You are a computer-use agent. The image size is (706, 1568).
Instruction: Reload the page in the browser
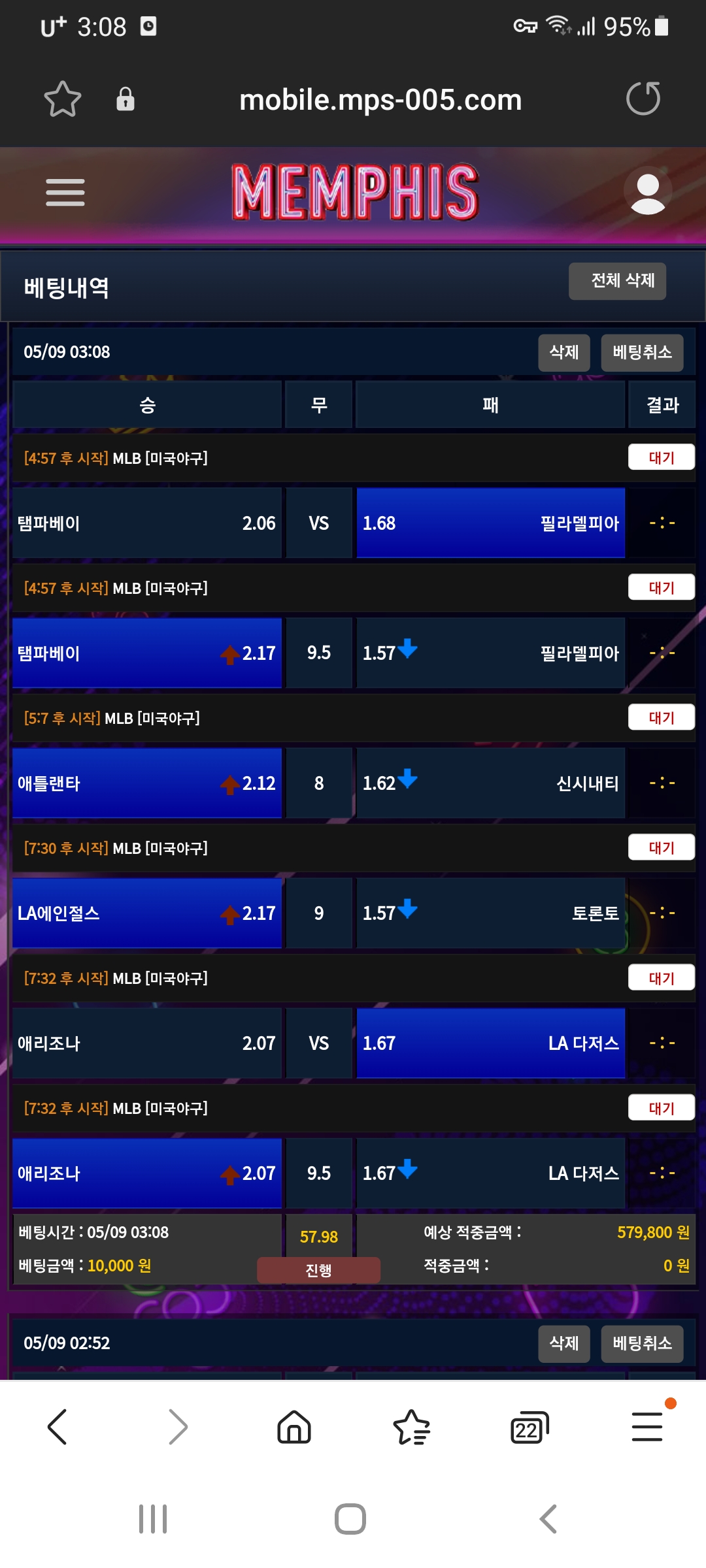tap(643, 99)
